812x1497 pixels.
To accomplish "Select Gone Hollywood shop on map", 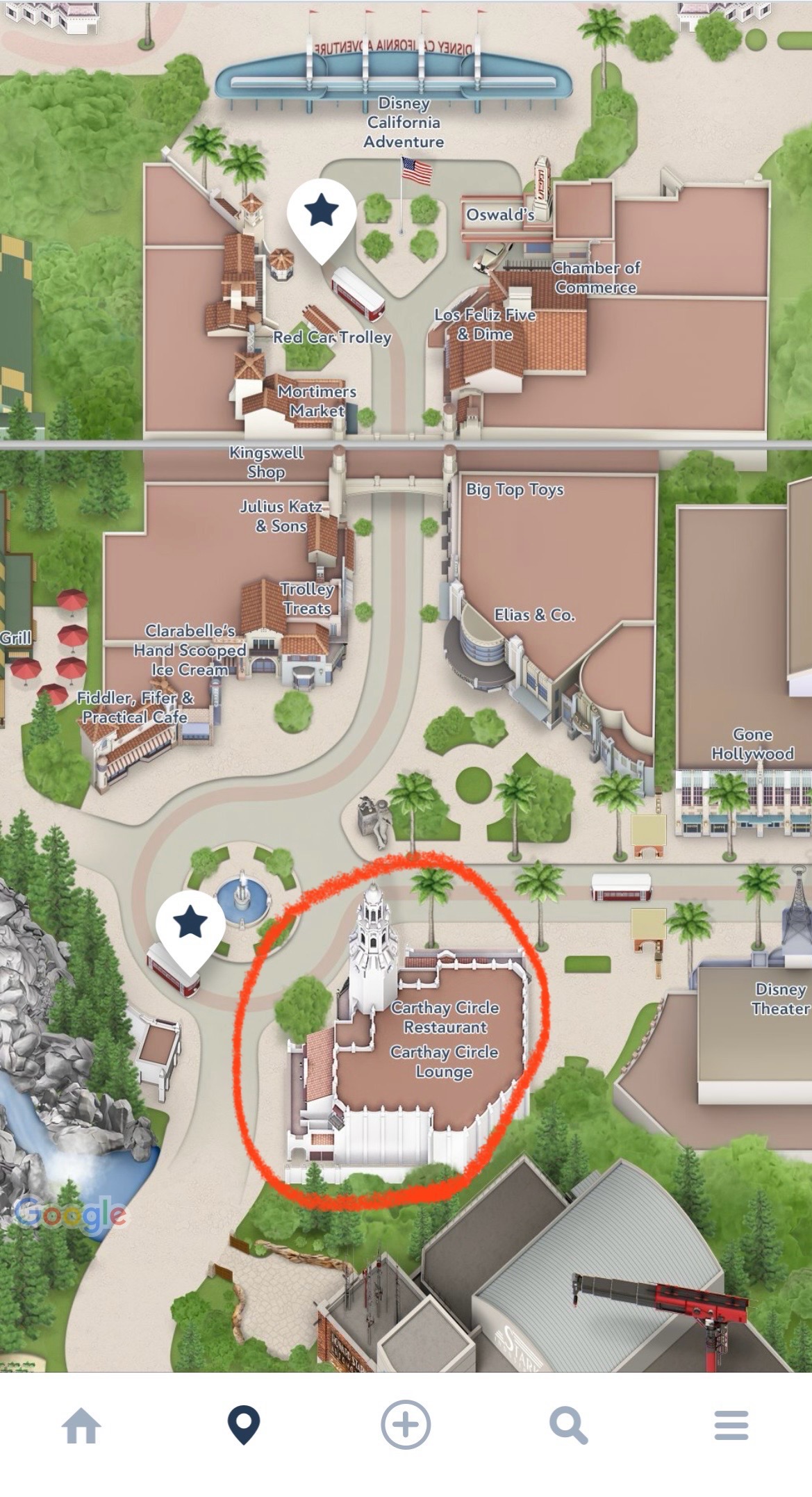I will [752, 744].
